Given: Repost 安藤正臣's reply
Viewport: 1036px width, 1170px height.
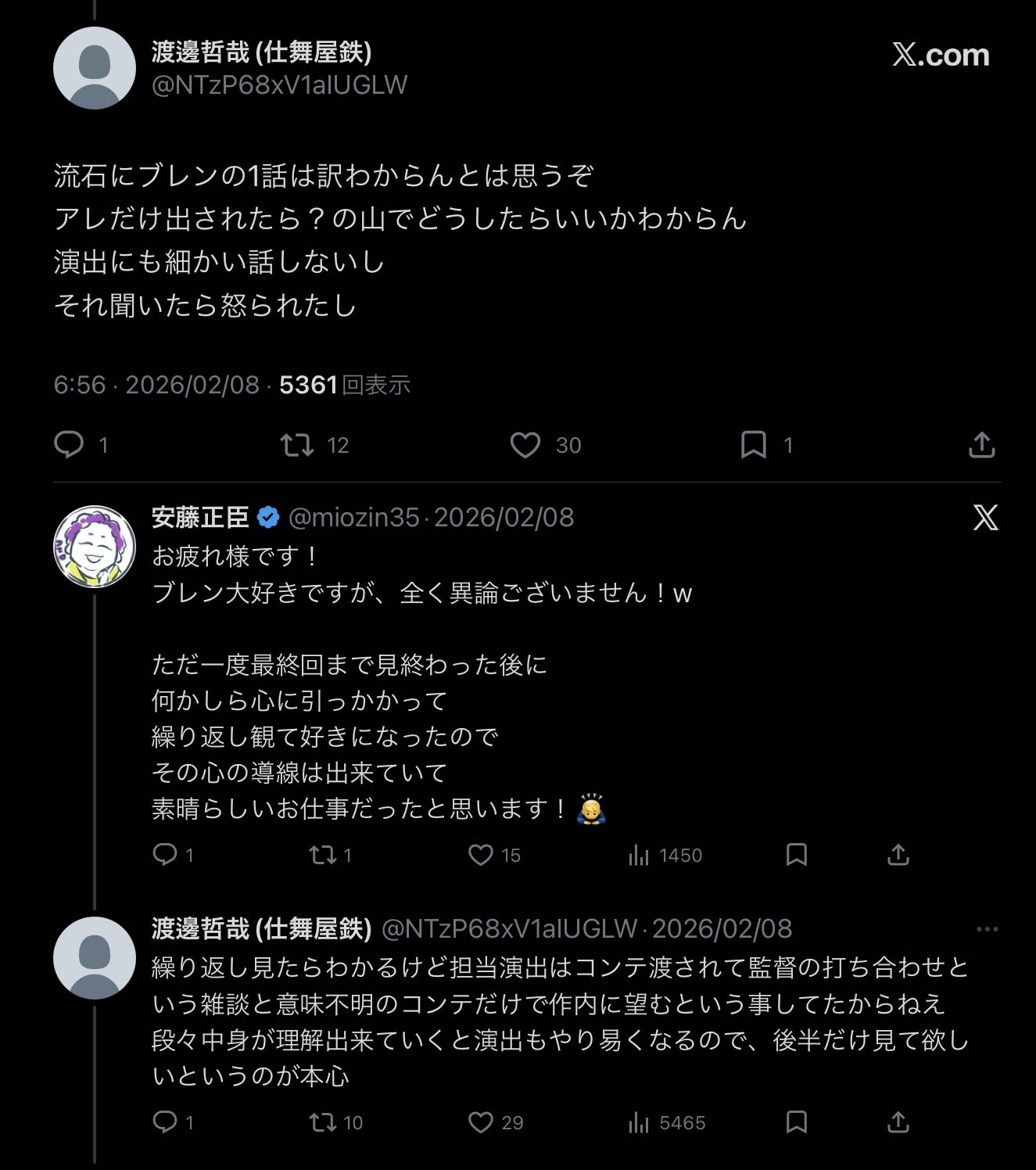Looking at the screenshot, I should pyautogui.click(x=322, y=855).
